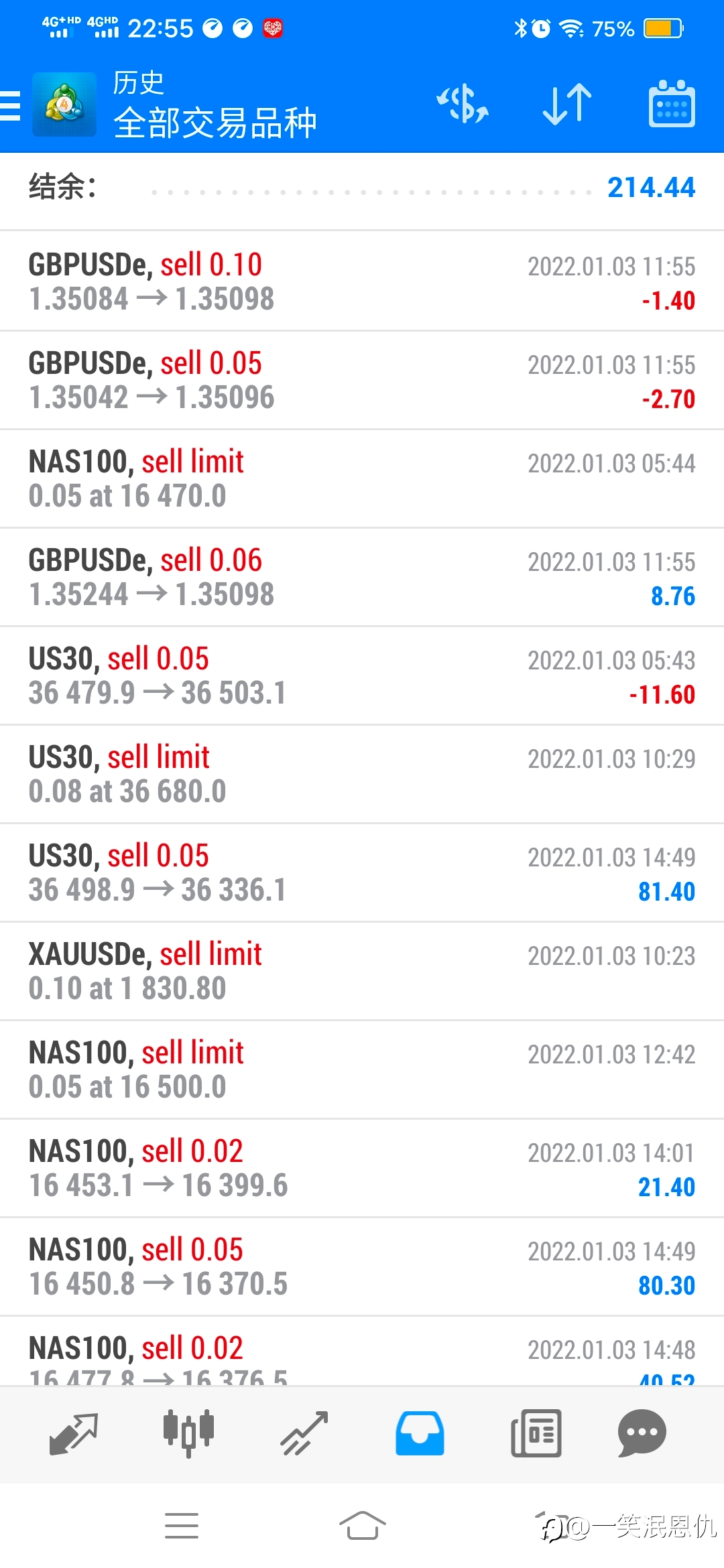Select NAS100 sell limit at 16 500.0
724x1568 pixels.
tap(362, 1069)
